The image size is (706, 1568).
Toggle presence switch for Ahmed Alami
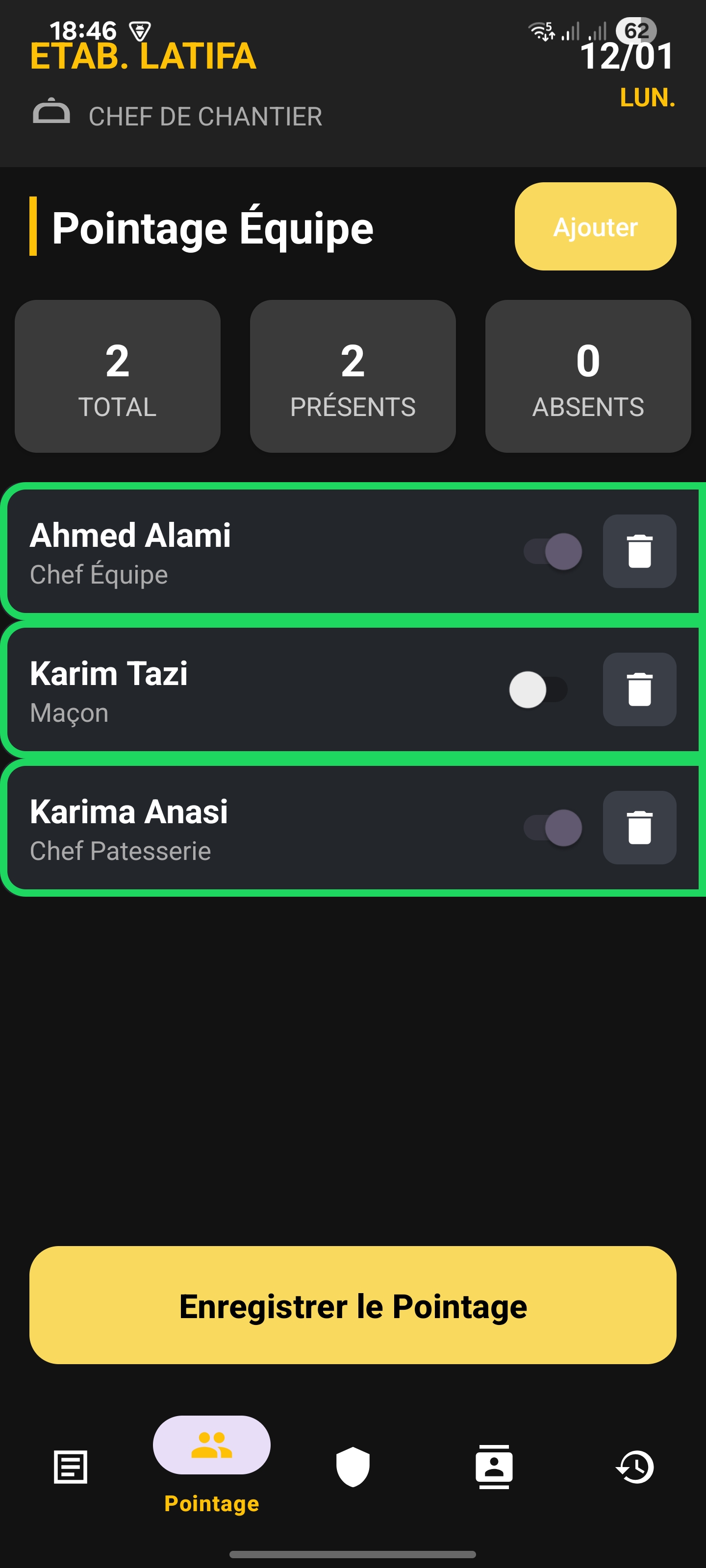[553, 551]
